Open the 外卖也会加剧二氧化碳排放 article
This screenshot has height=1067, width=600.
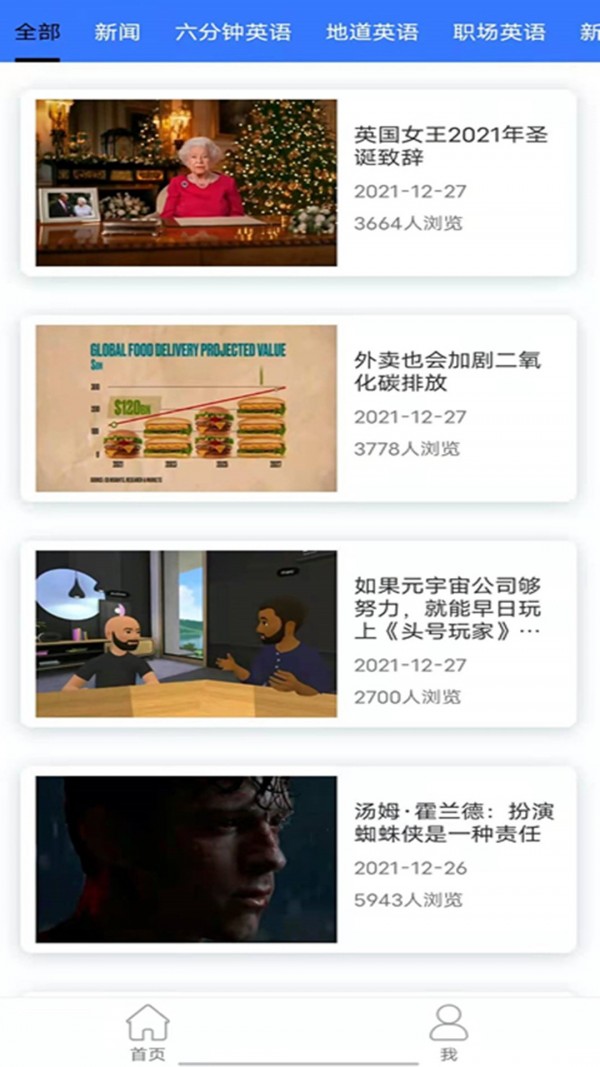[x=298, y=408]
